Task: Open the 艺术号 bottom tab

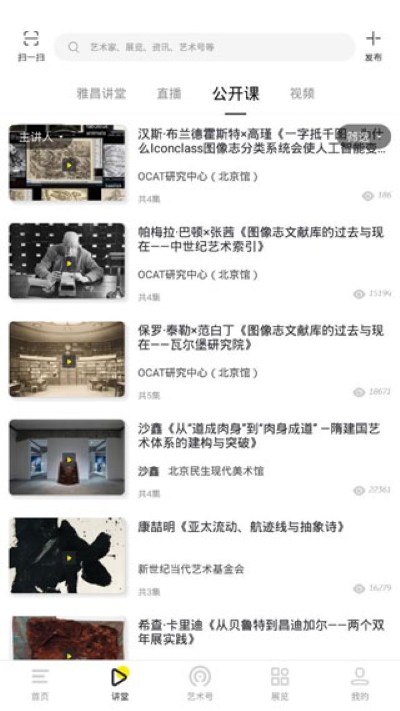Action: click(x=200, y=684)
